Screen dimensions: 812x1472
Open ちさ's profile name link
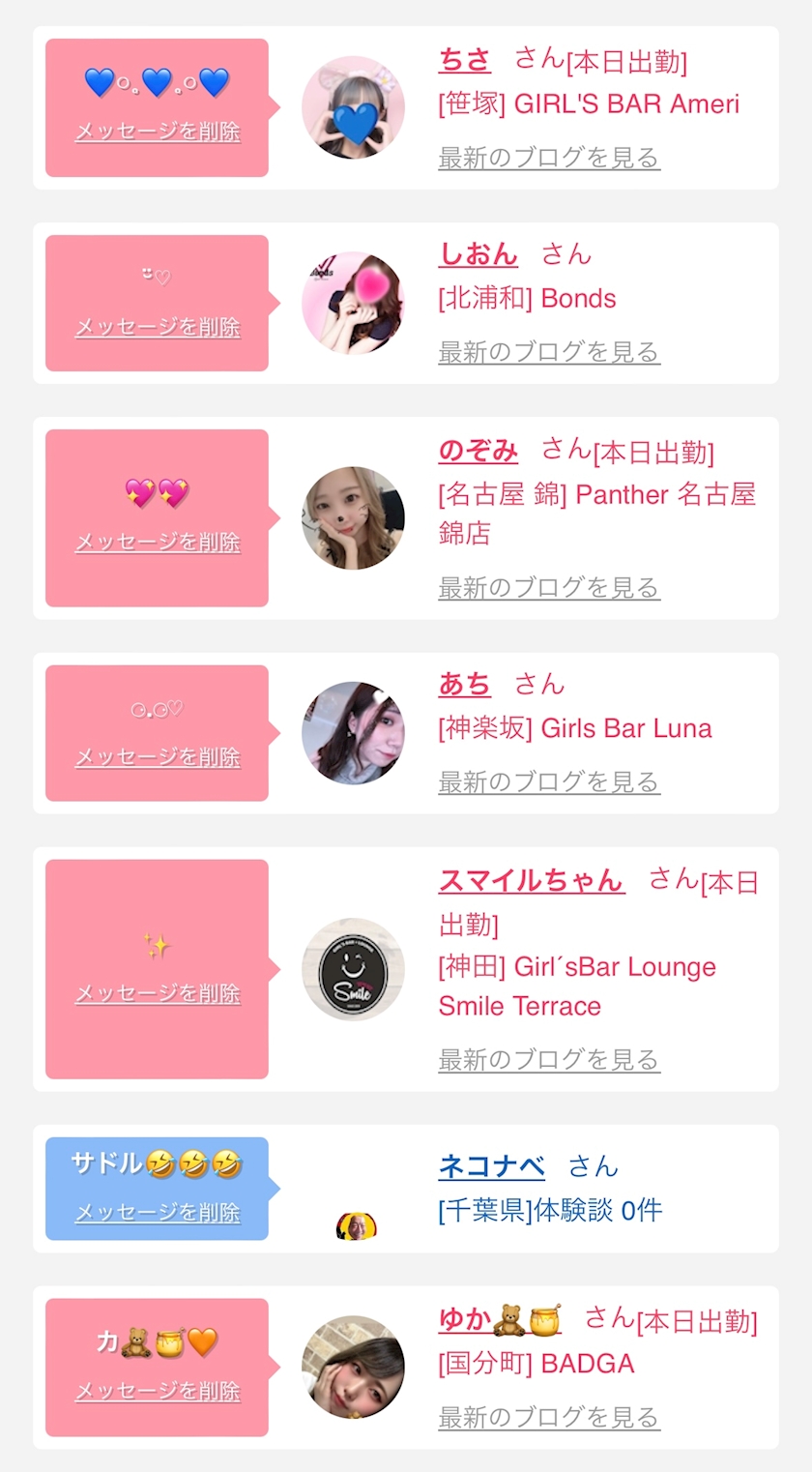point(464,60)
